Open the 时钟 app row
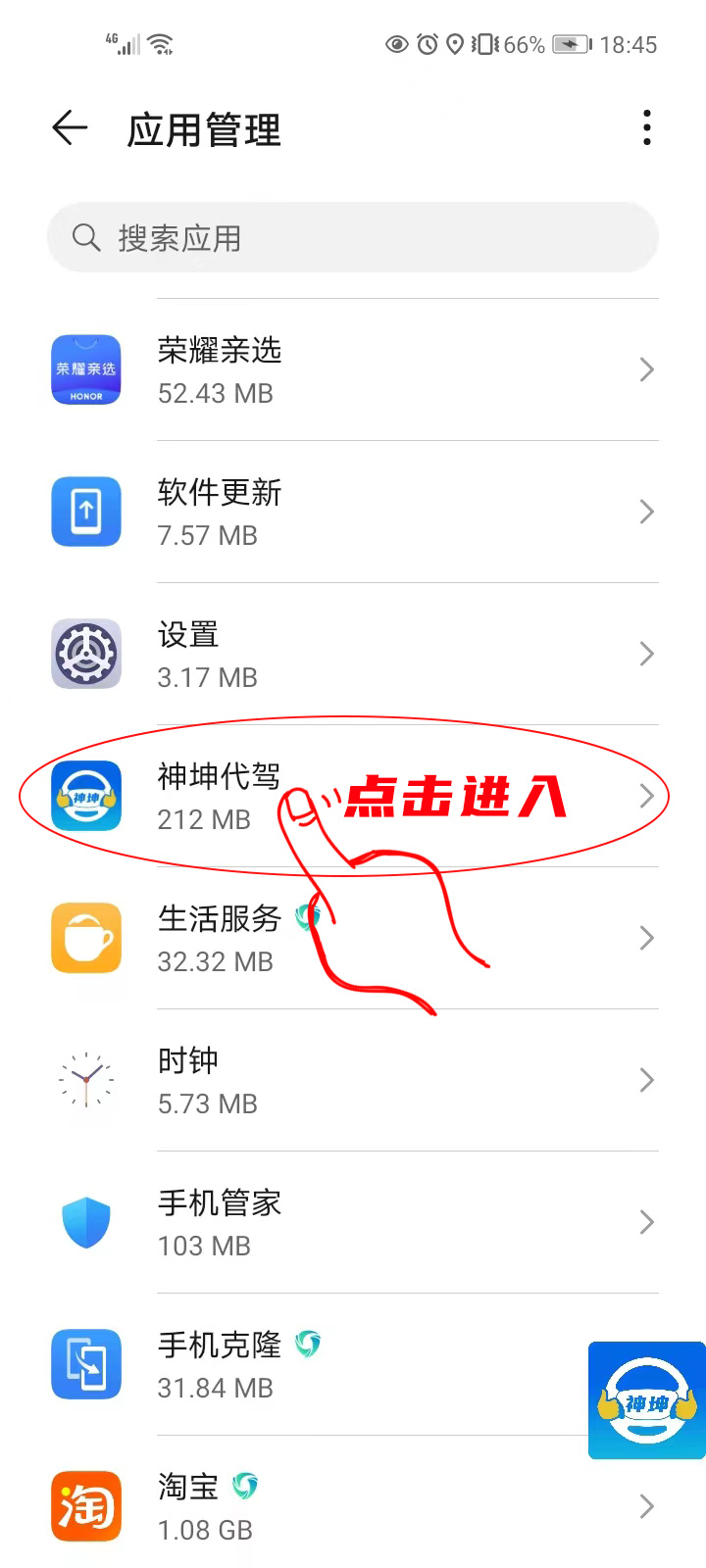The width and height of the screenshot is (706, 1568). 353,1081
